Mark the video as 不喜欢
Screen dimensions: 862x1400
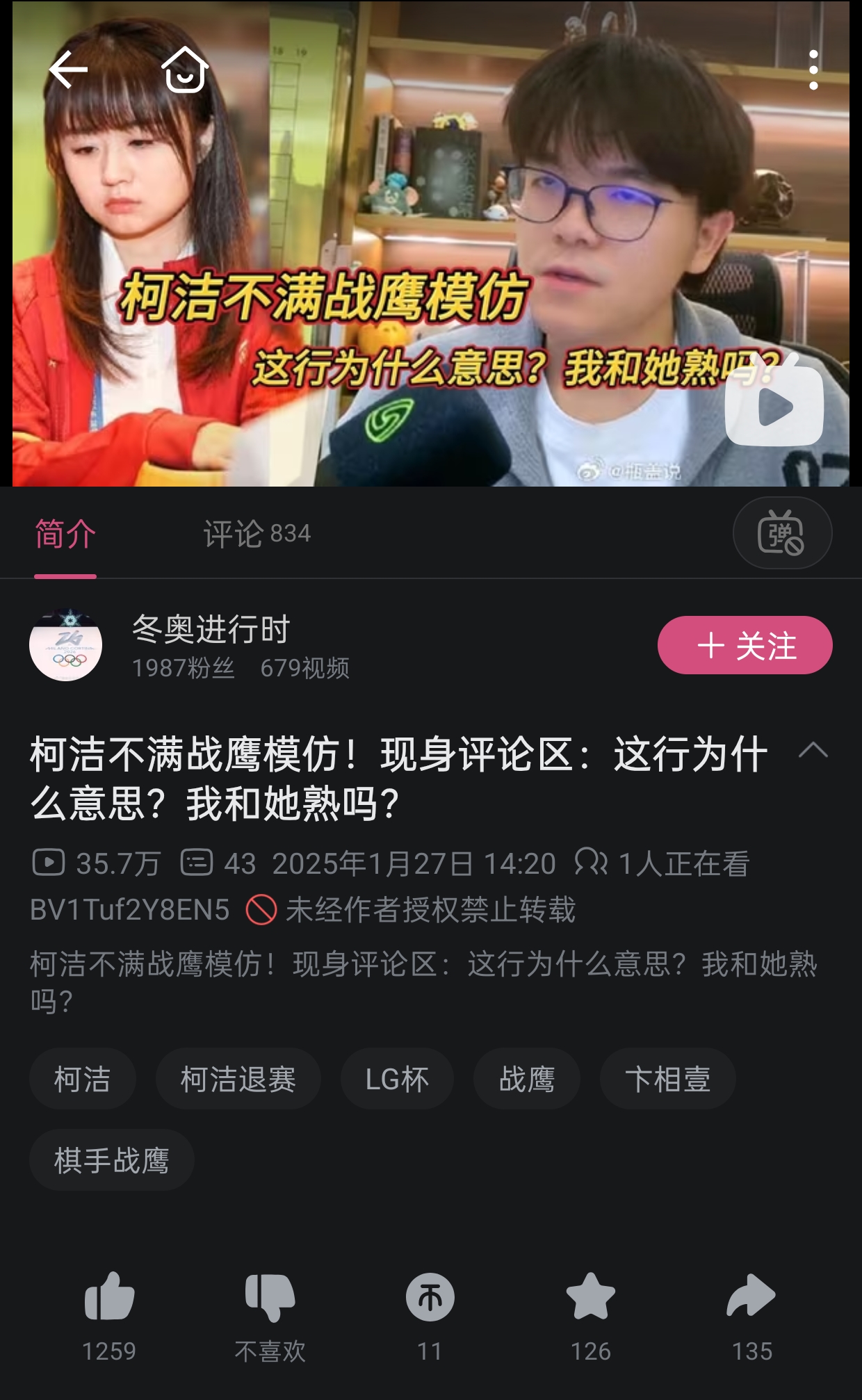(x=270, y=1298)
